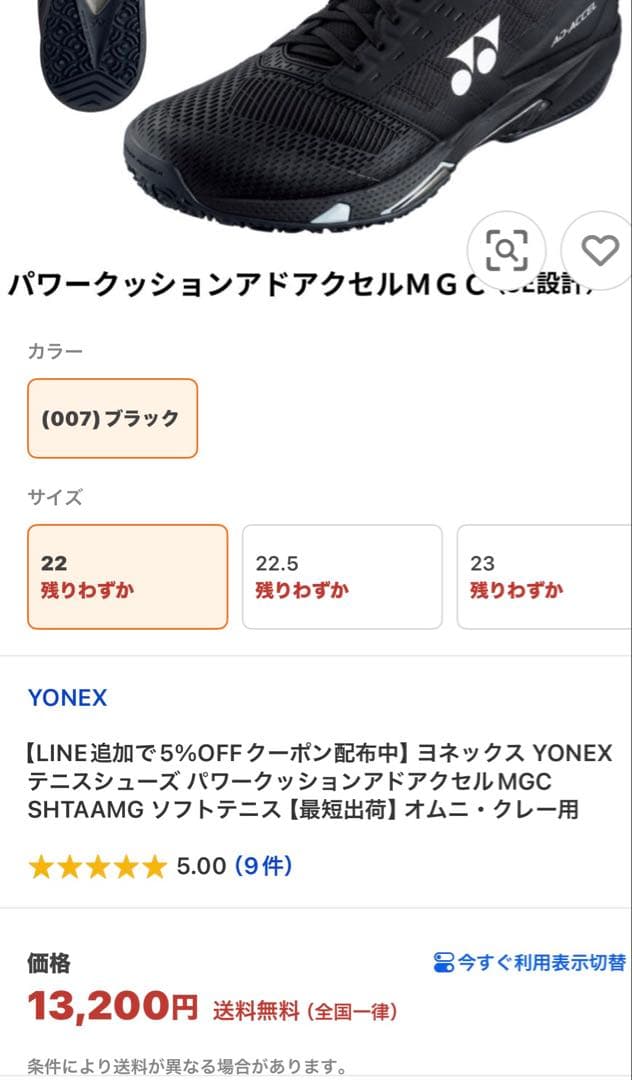
Task: Choose size 23
Action: coord(543,577)
